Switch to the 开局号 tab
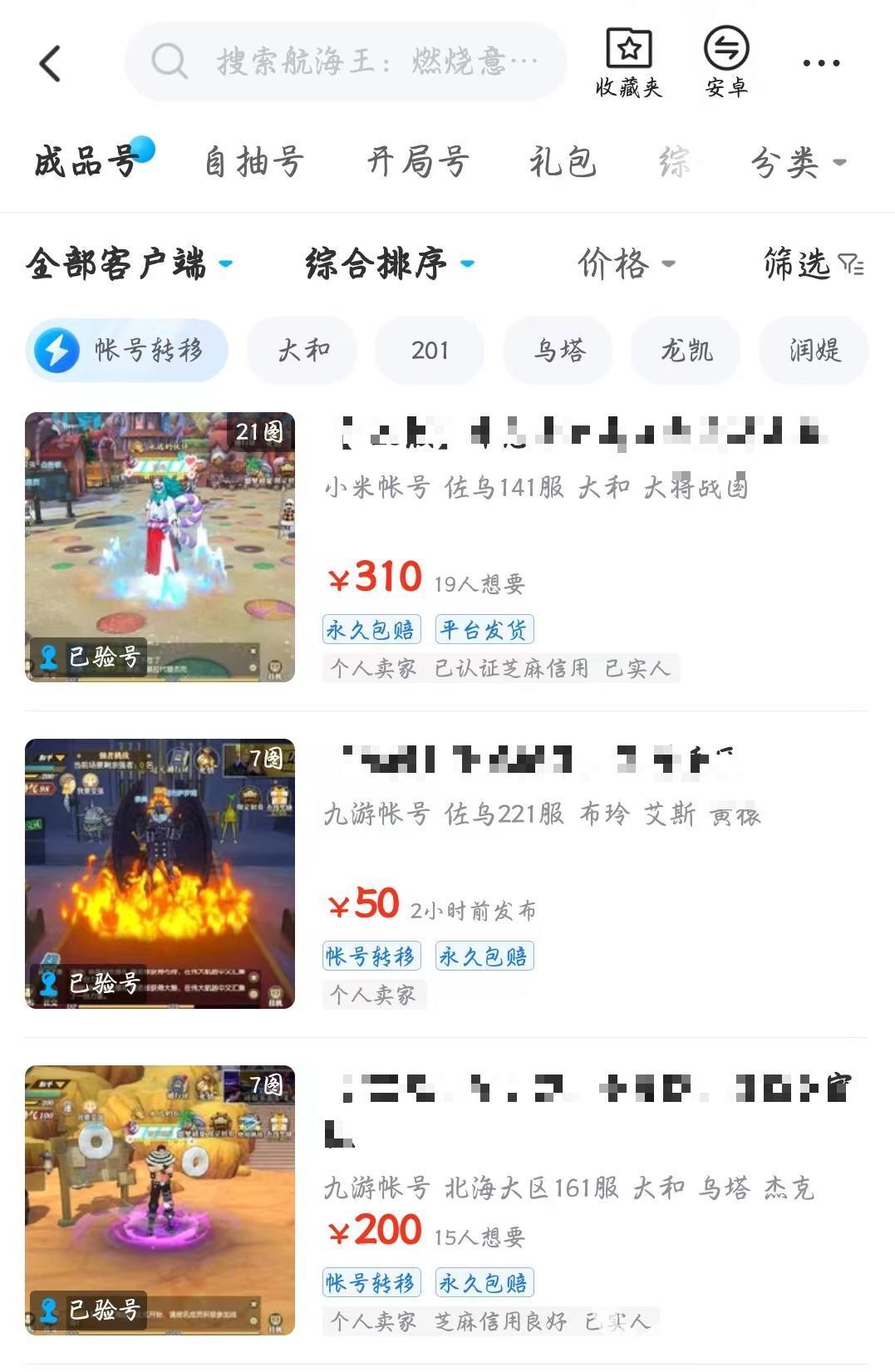Screen dimensions: 895x1372 [418, 161]
